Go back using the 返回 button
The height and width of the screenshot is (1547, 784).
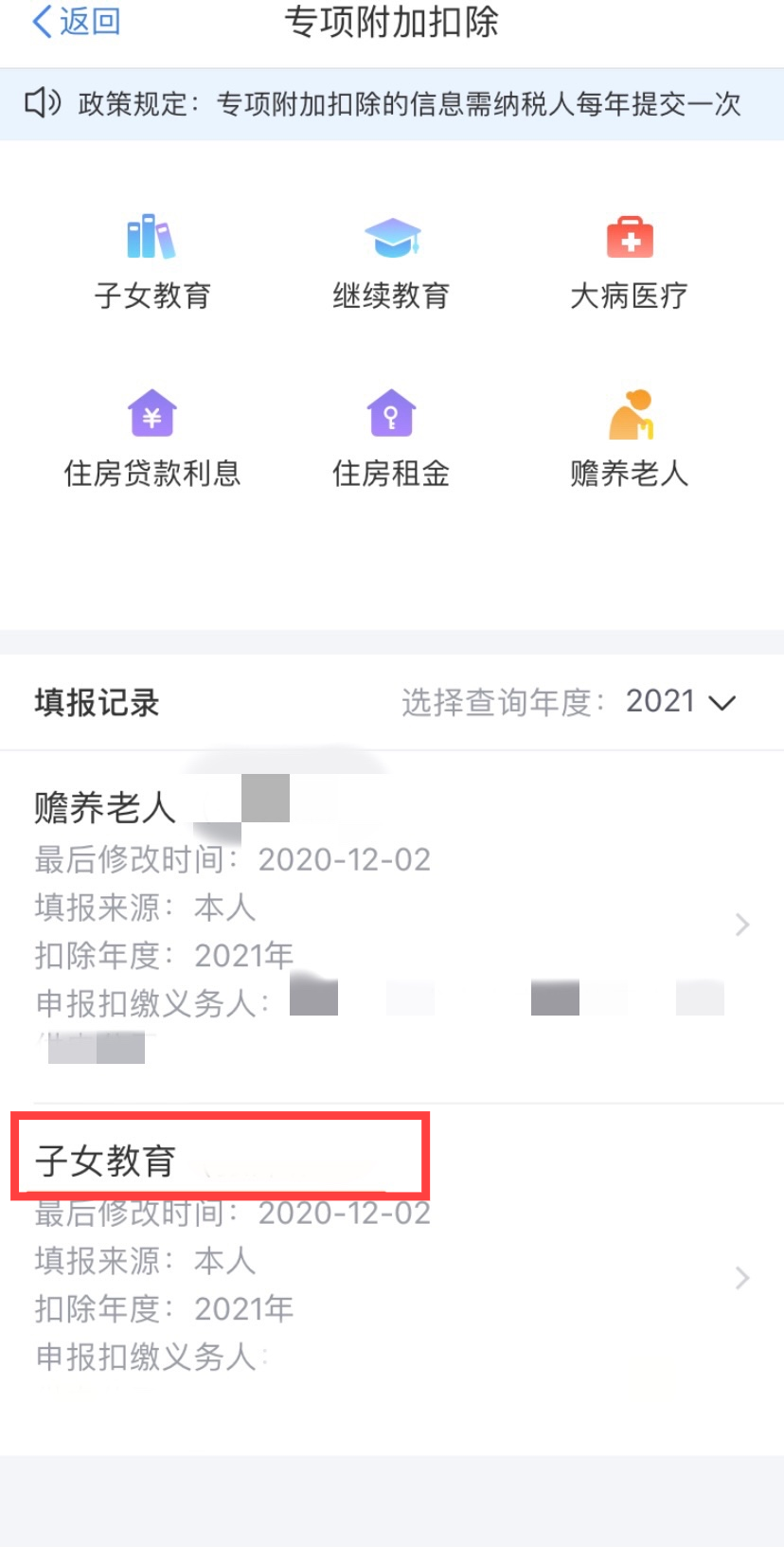click(x=76, y=22)
